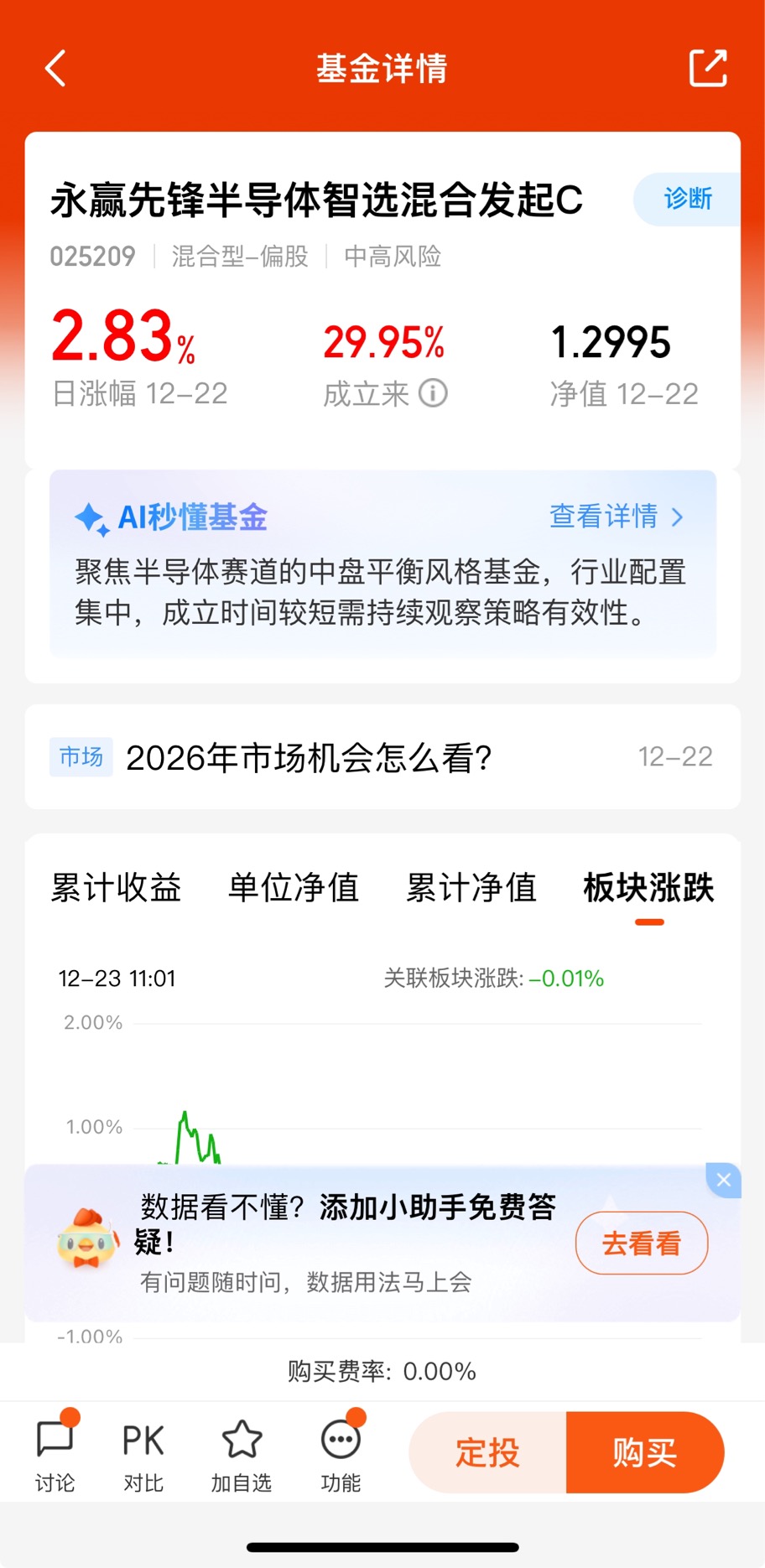Switch to the 单位净值 tab
Screen dimensions: 765x1568
pyautogui.click(x=294, y=888)
